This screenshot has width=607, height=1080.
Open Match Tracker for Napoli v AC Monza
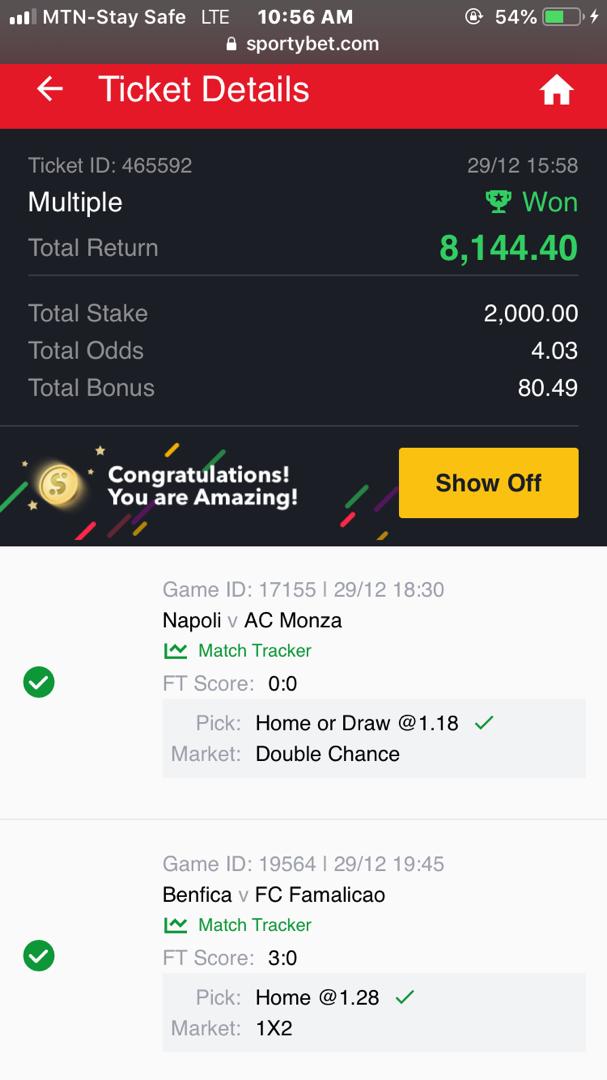(238, 651)
